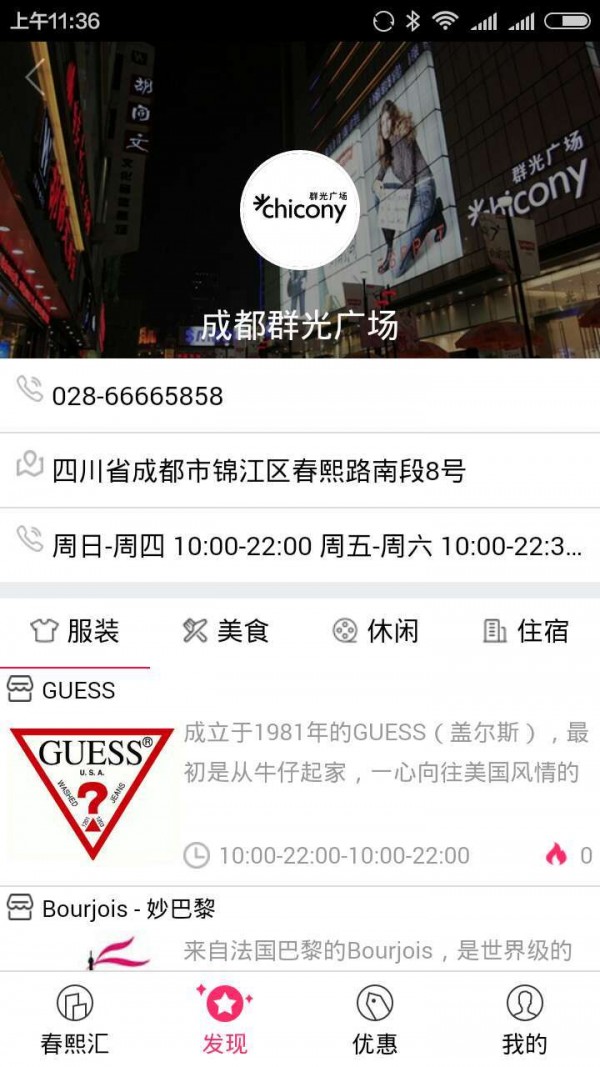Screen dimensions: 600x1067
Task: View the opening hours row
Action: (300, 545)
